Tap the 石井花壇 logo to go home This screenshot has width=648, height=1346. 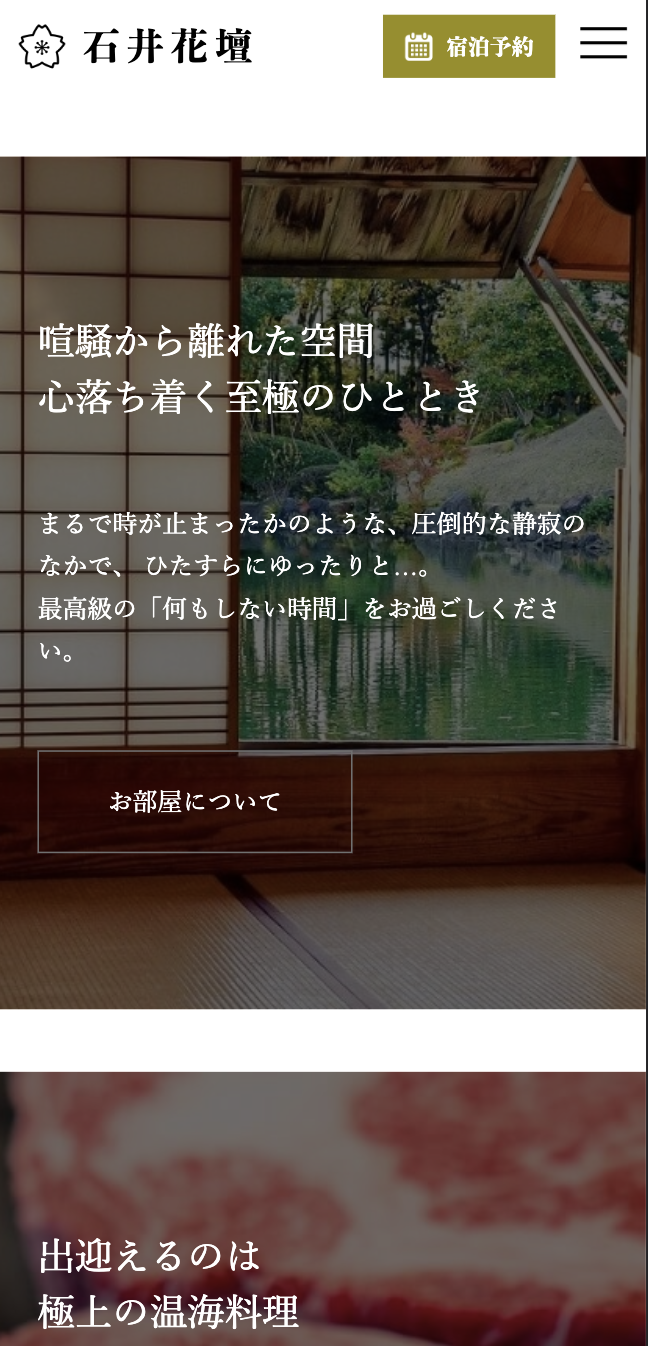136,46
